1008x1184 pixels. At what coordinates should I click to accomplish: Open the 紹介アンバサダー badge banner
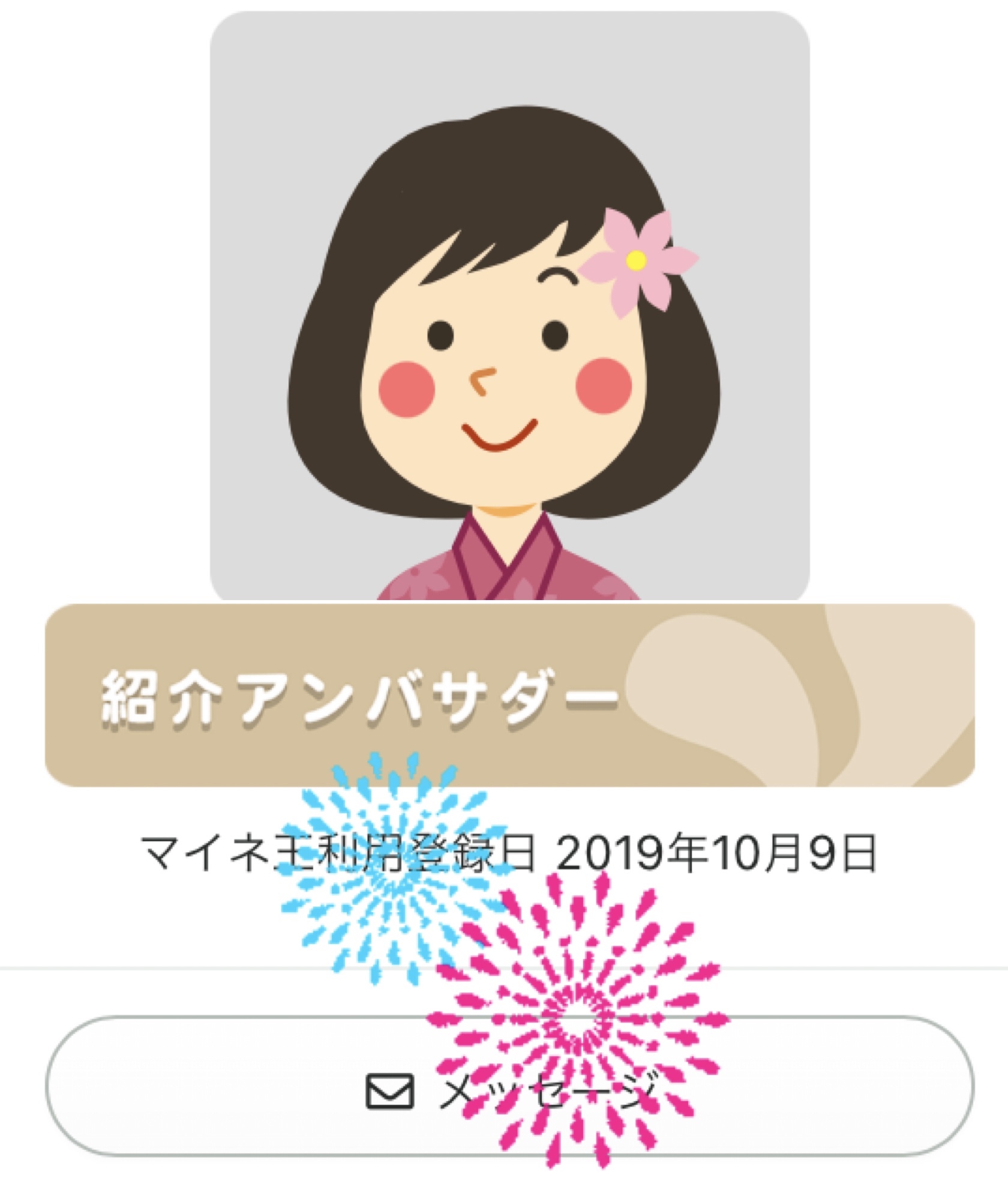(x=509, y=695)
